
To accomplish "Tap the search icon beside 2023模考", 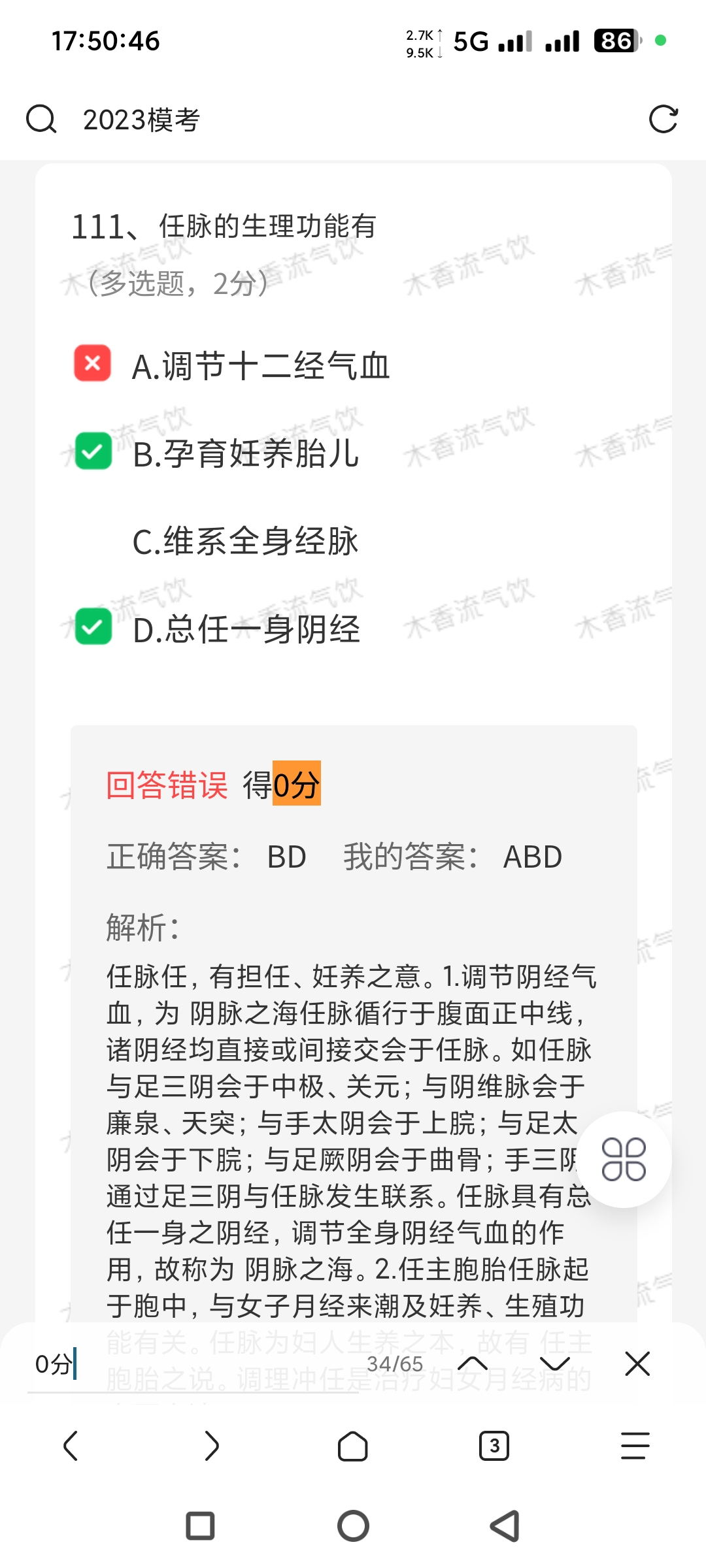I will (41, 120).
